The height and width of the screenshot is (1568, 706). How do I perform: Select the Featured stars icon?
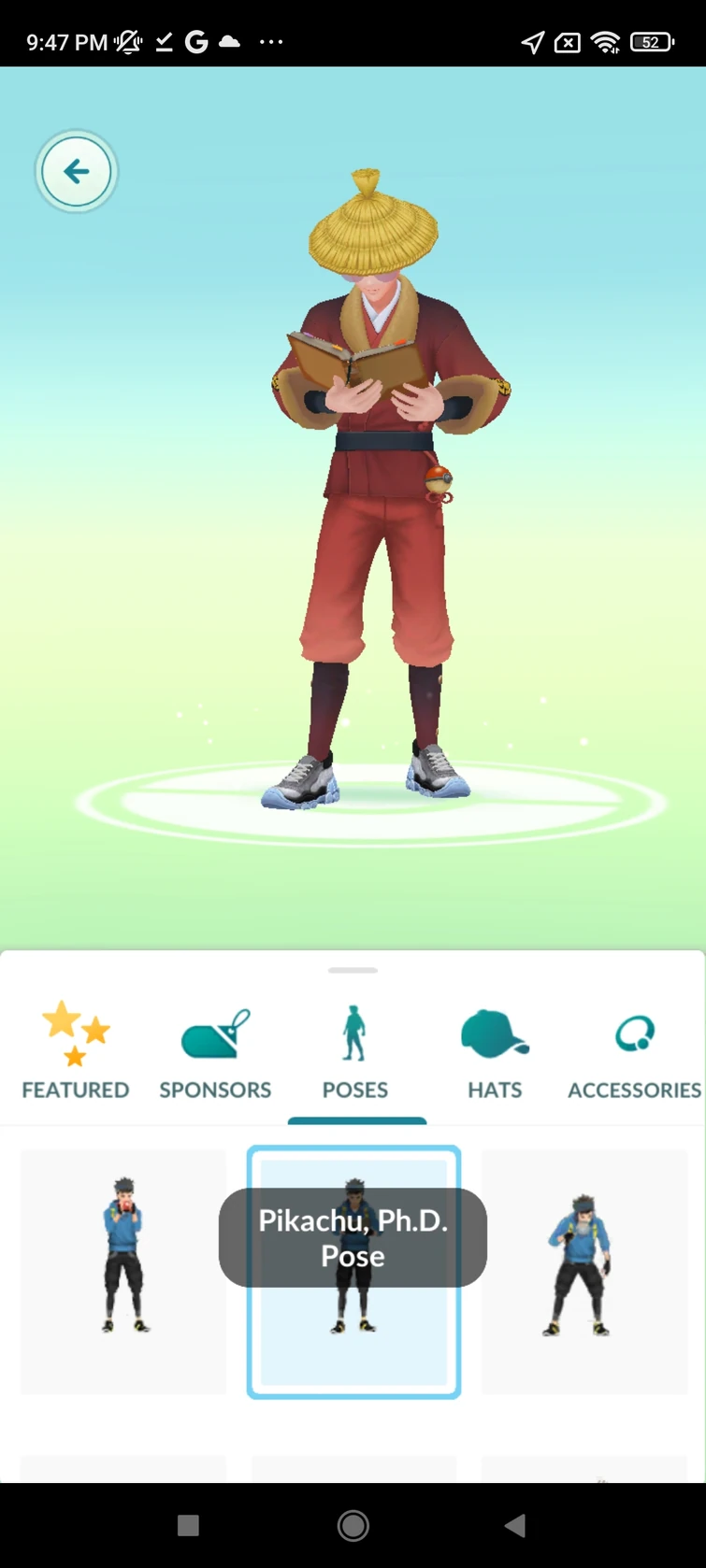(74, 1033)
